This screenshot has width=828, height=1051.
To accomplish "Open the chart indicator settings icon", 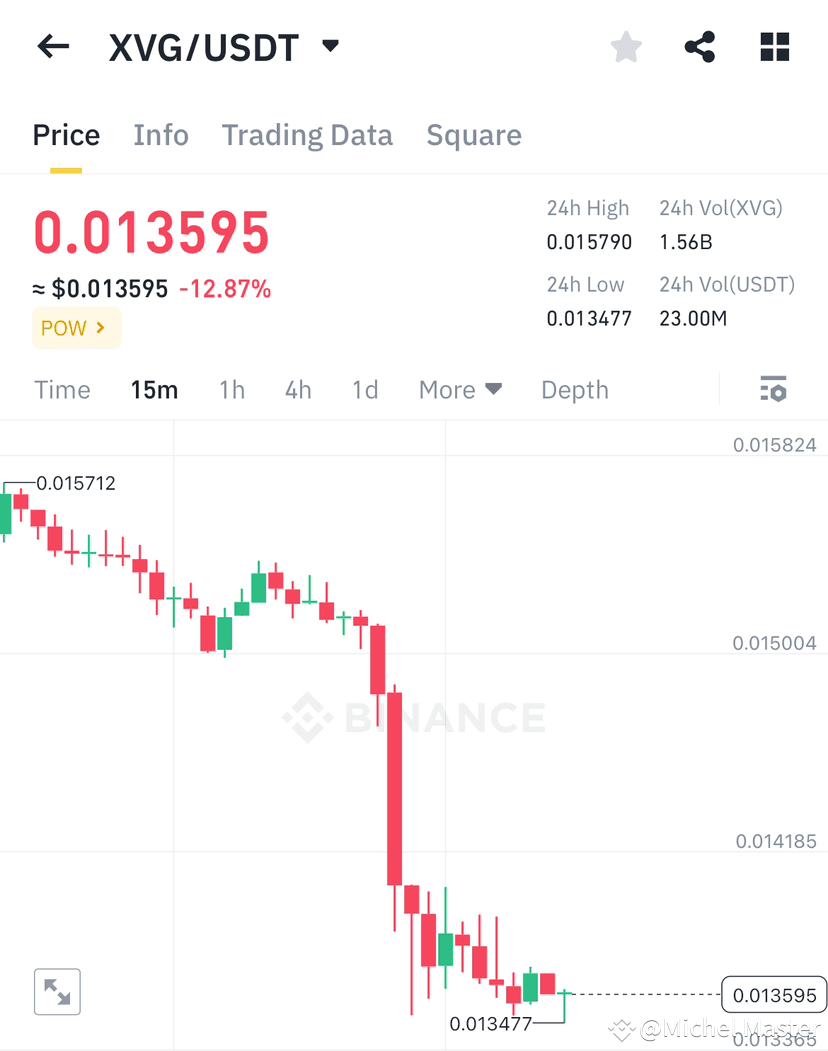I will (774, 389).
